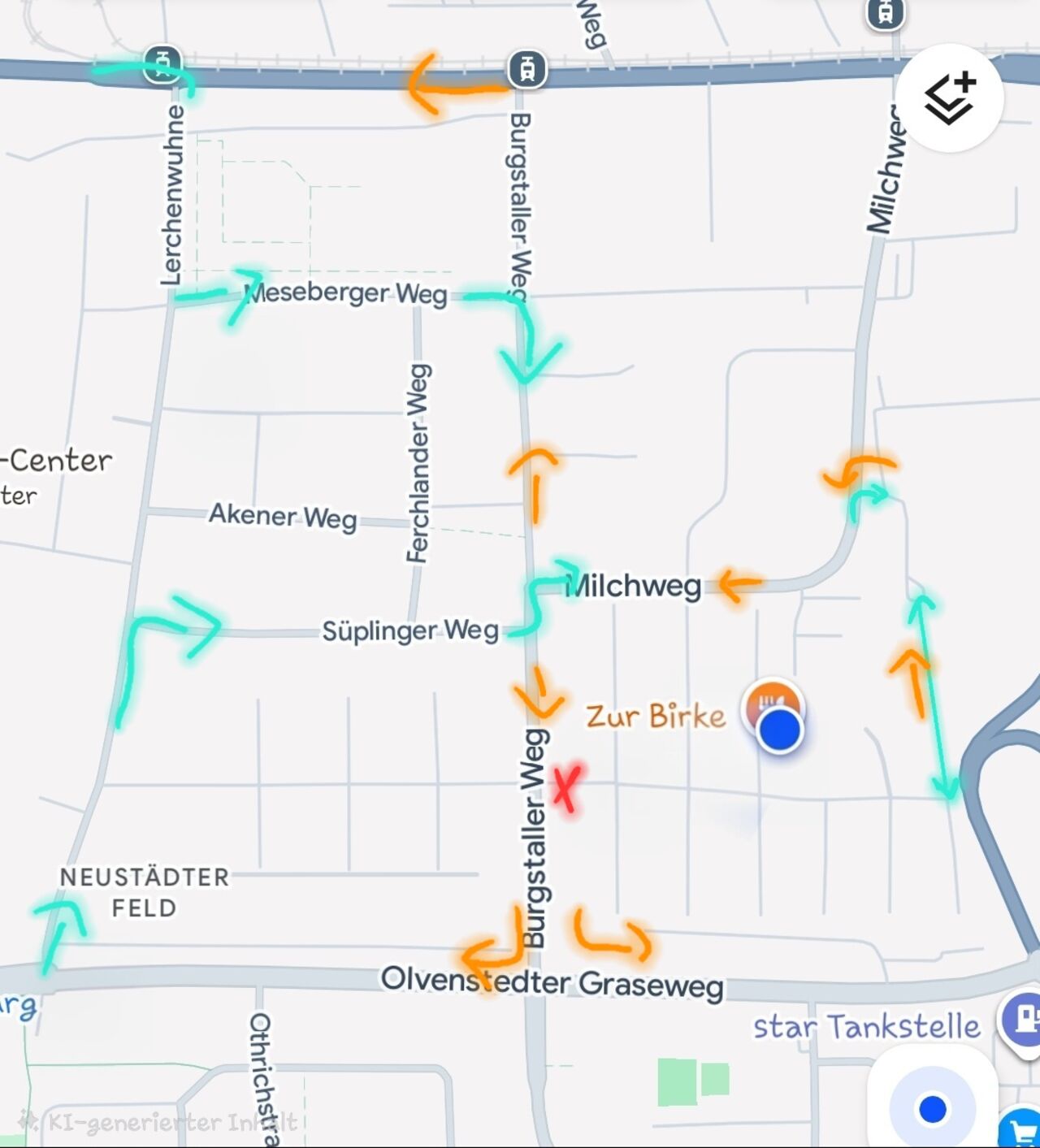Select the Meseberger Weg street label
This screenshot has width=1040, height=1148.
click(x=344, y=295)
